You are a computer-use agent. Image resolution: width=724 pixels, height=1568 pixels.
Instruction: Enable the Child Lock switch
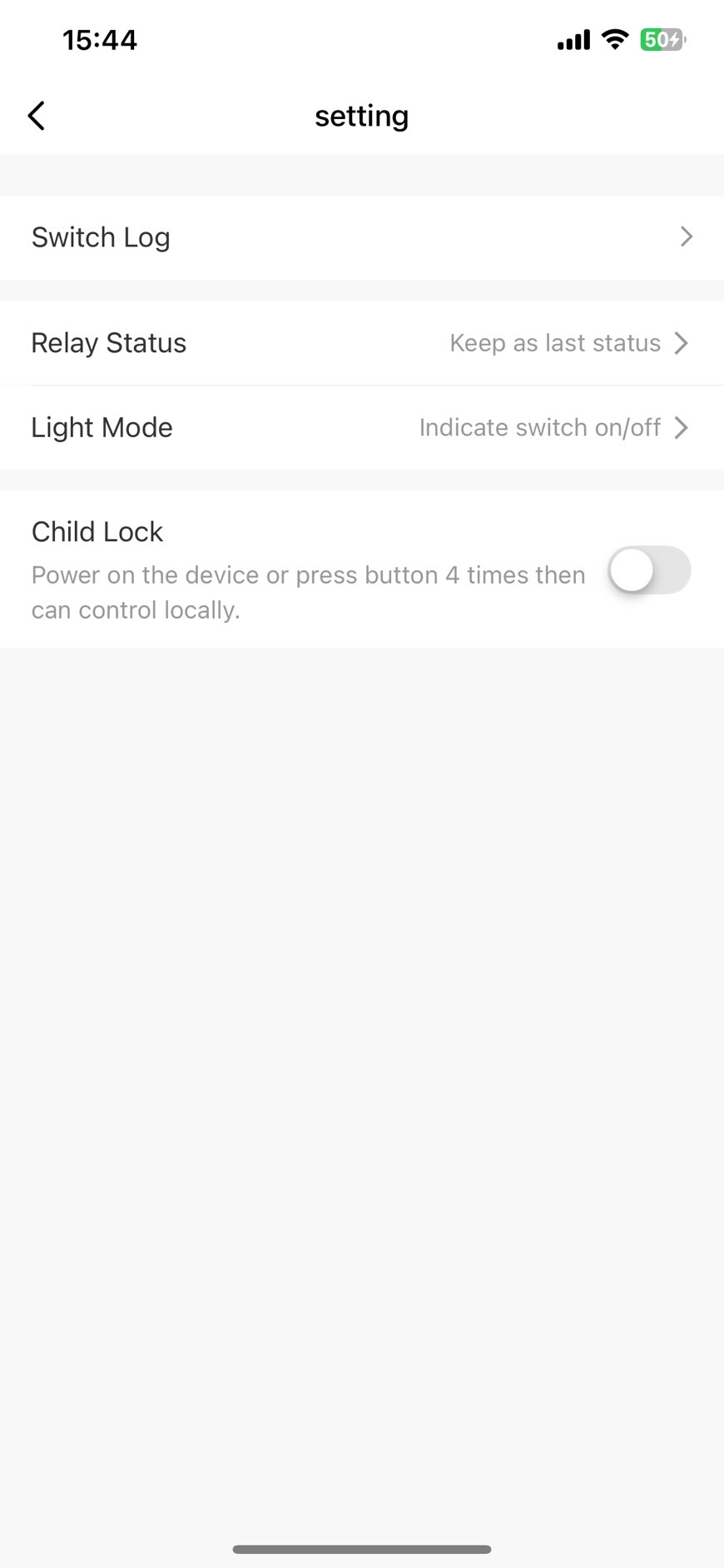[x=649, y=570]
